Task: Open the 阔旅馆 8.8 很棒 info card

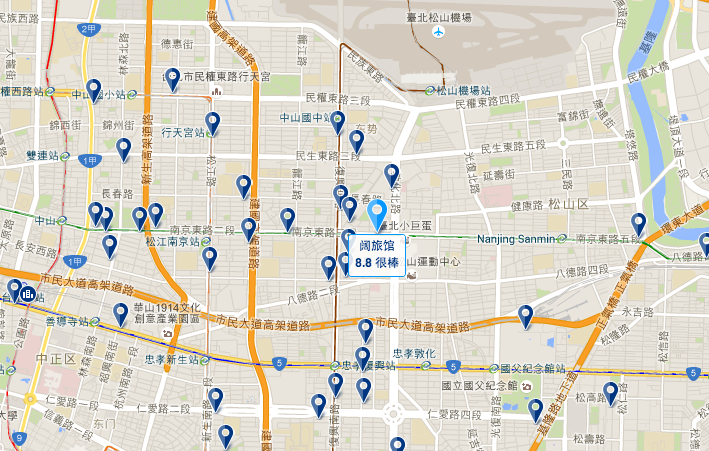Action: (x=374, y=254)
